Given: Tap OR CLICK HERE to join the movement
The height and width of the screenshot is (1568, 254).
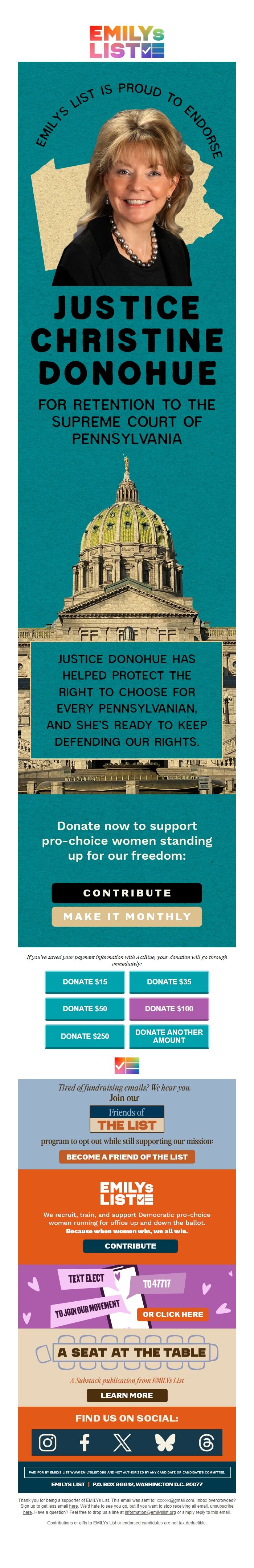Looking at the screenshot, I should pos(173,1314).
